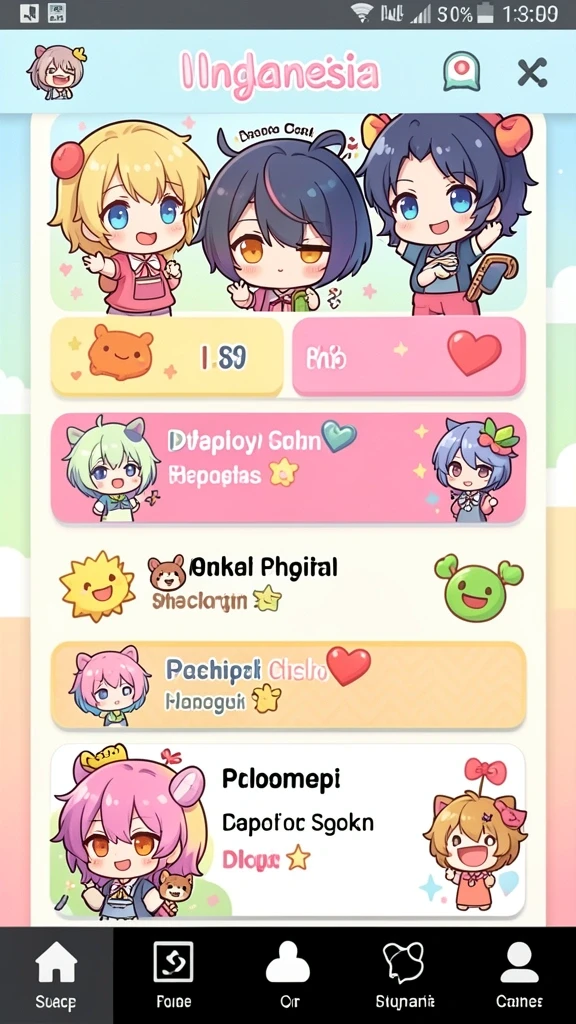576x1024 pixels.
Task: Switch to the Foioe tab
Action: pyautogui.click(x=174, y=976)
